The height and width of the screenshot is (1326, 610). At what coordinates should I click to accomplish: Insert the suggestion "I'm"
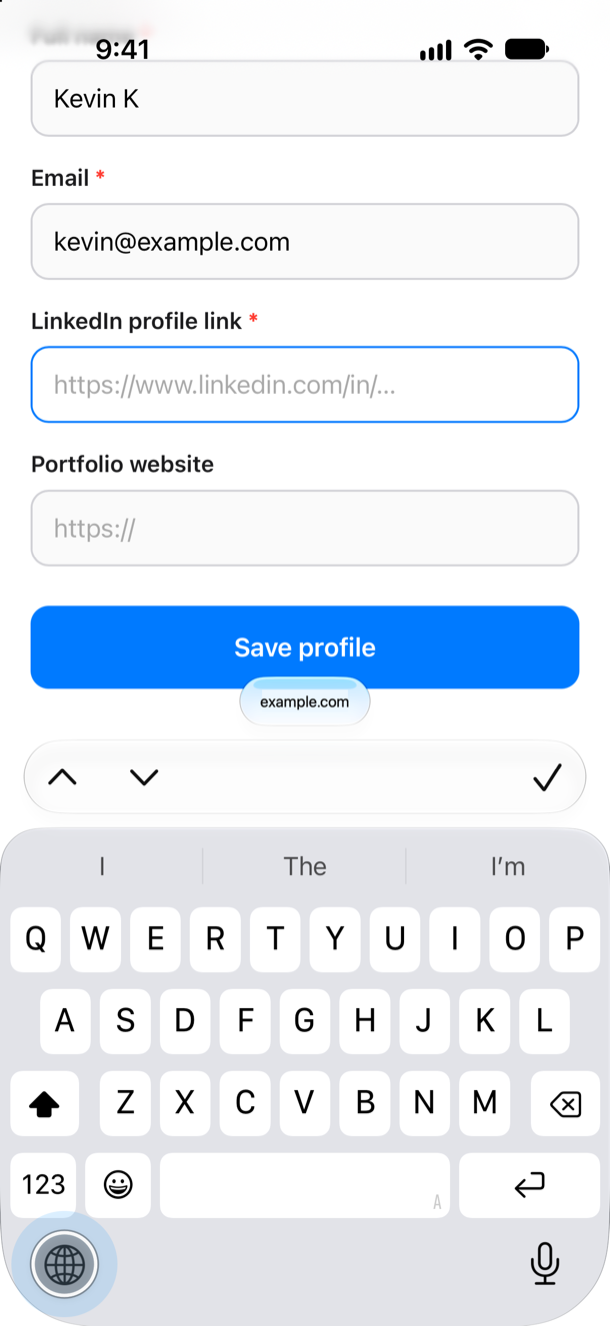[x=508, y=866]
